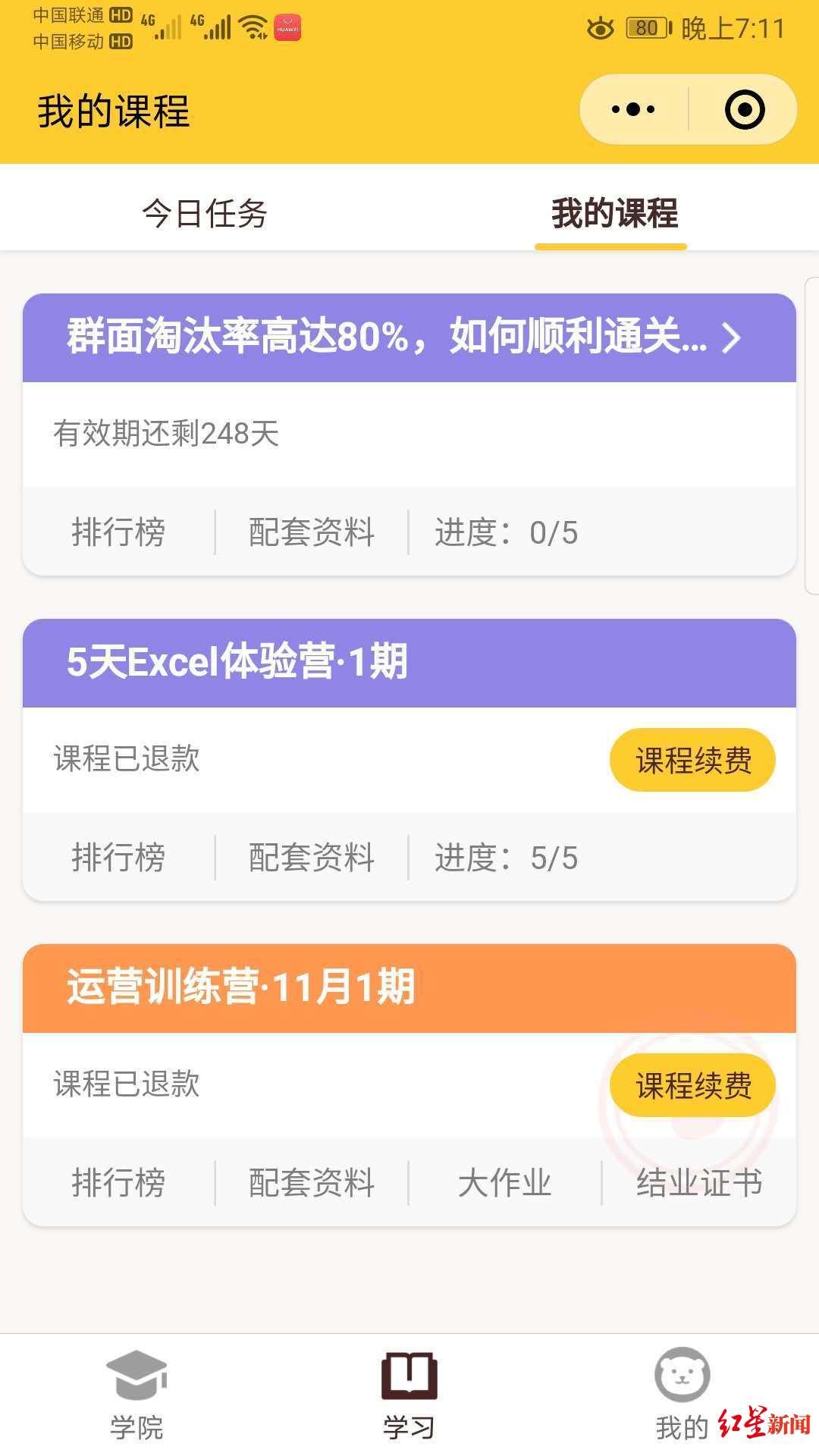819x1456 pixels.
Task: Open 配套资料 for the 群面淘汰率 course
Action: click(312, 532)
